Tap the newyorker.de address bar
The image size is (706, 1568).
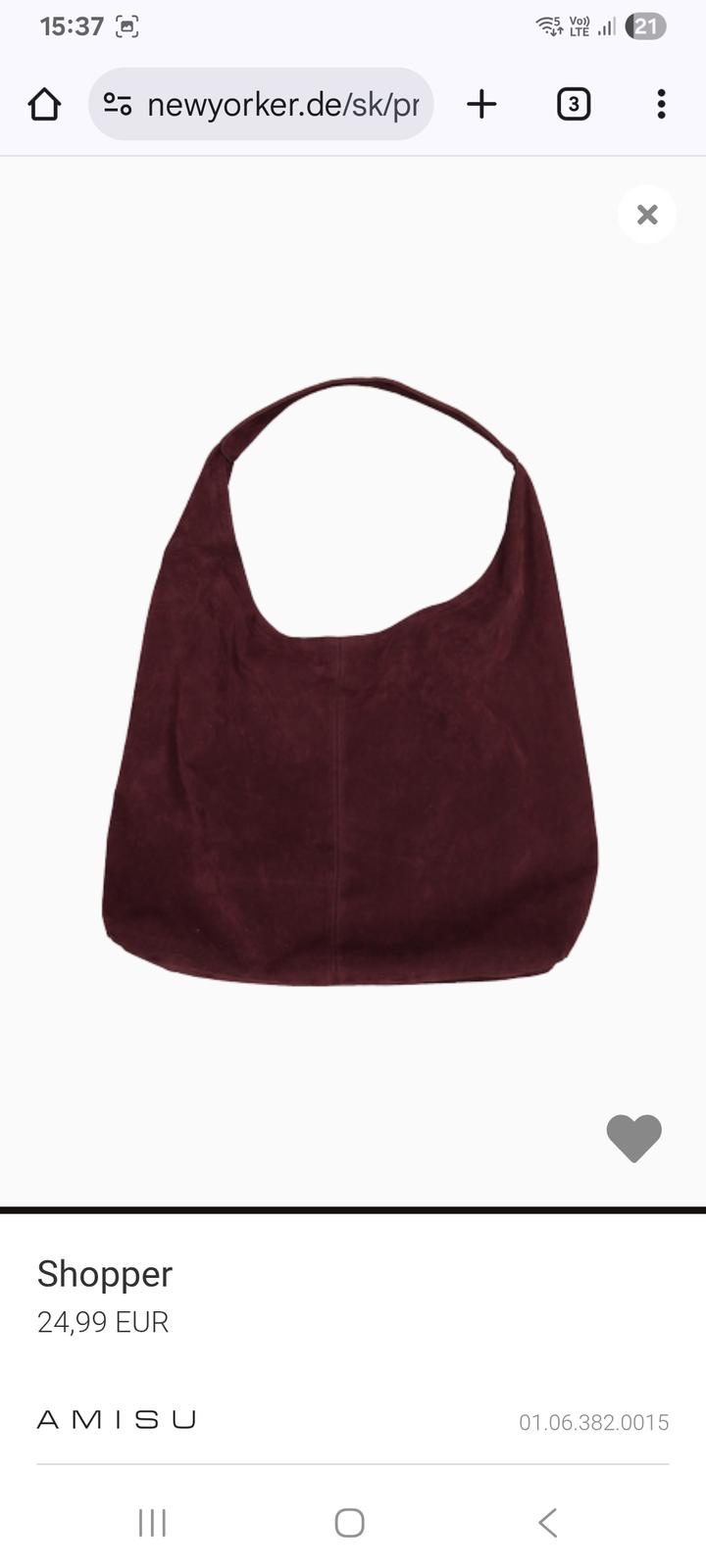point(282,104)
